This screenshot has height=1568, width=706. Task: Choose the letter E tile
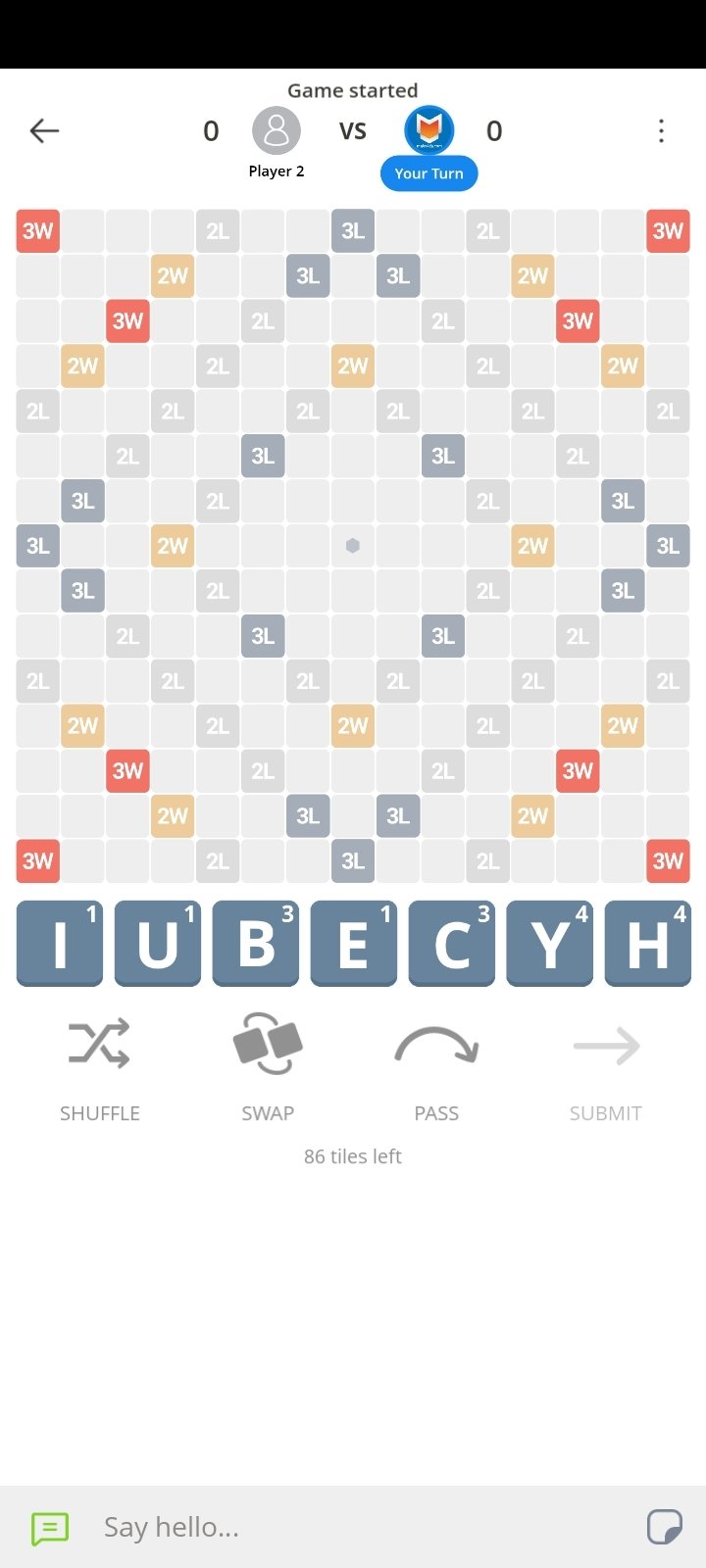pyautogui.click(x=354, y=943)
